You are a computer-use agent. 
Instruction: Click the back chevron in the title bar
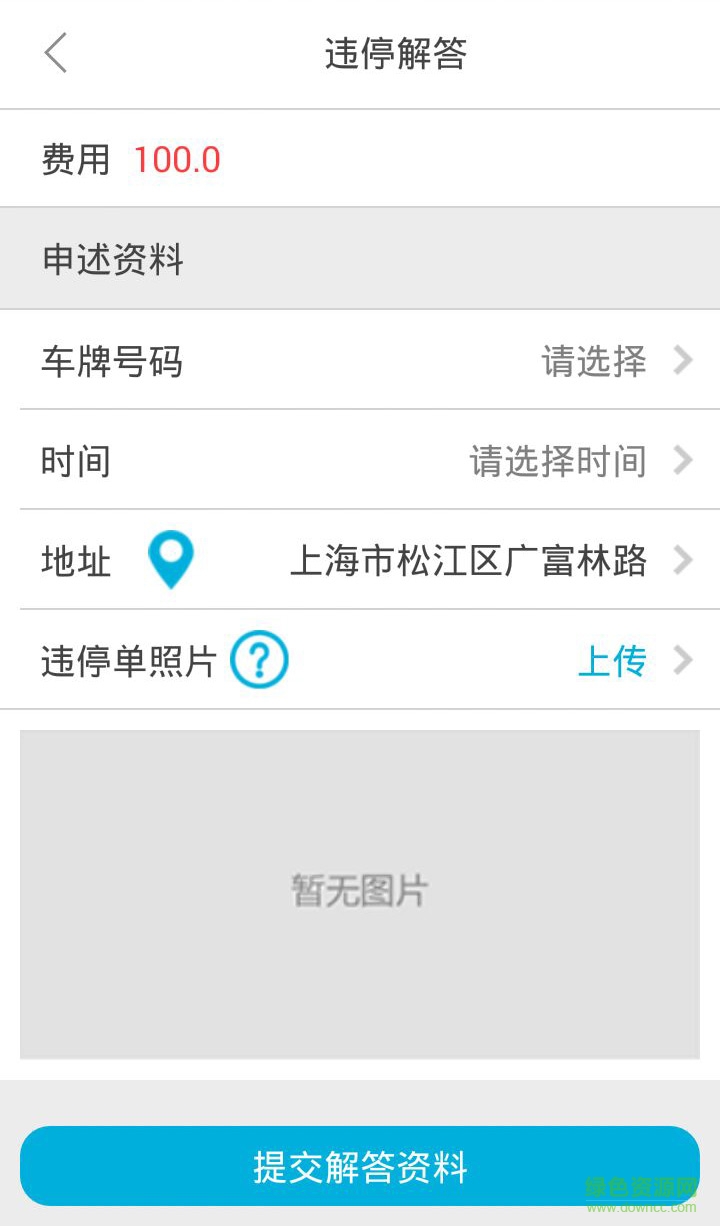55,53
